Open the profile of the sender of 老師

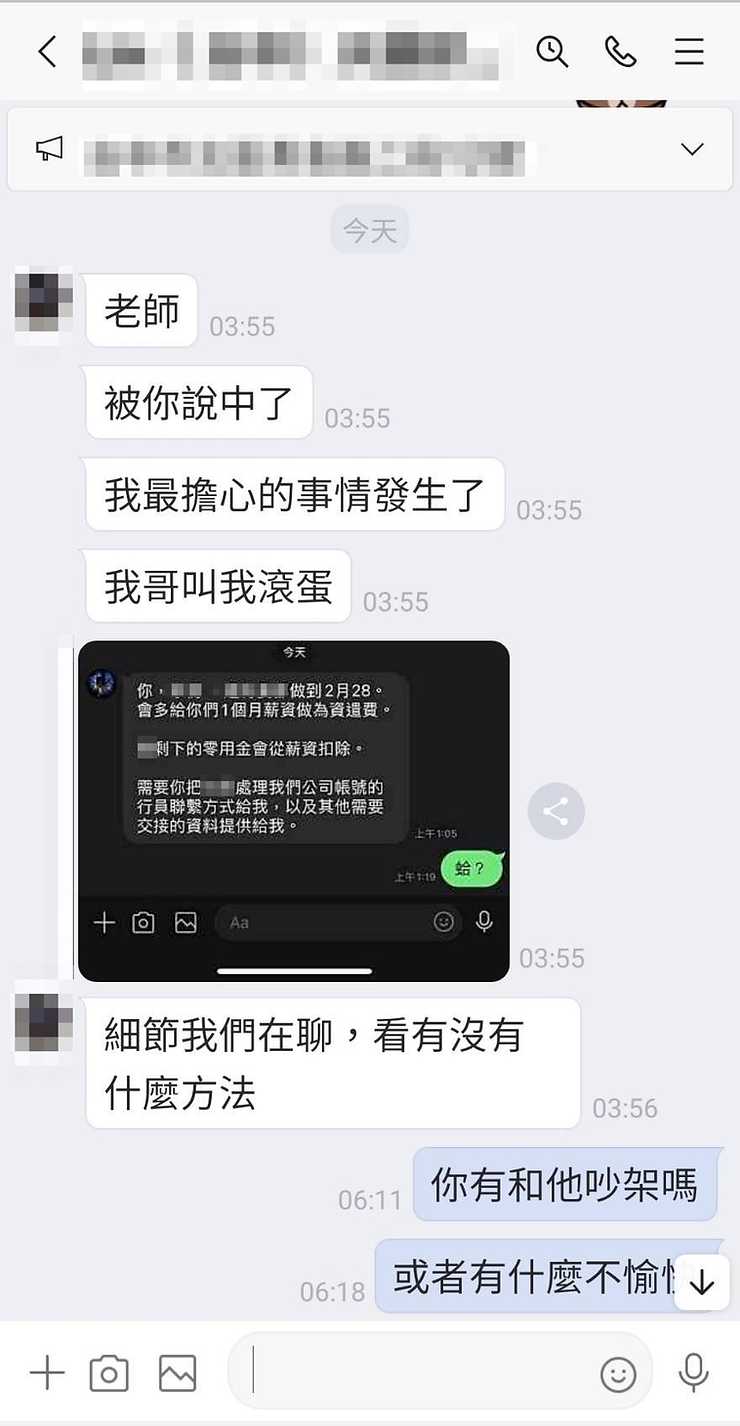pos(44,305)
